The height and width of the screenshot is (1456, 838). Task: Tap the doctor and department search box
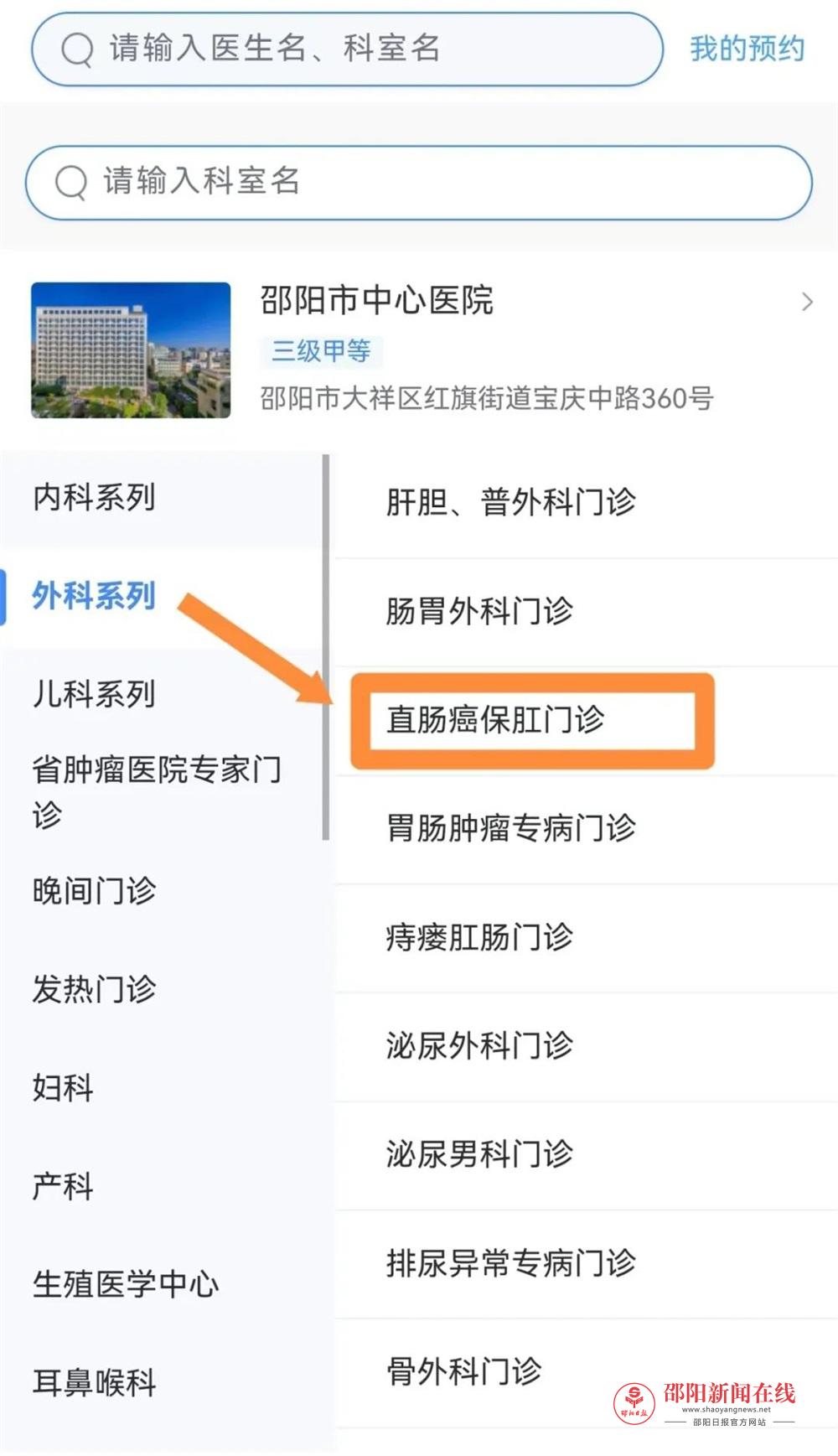[x=347, y=49]
